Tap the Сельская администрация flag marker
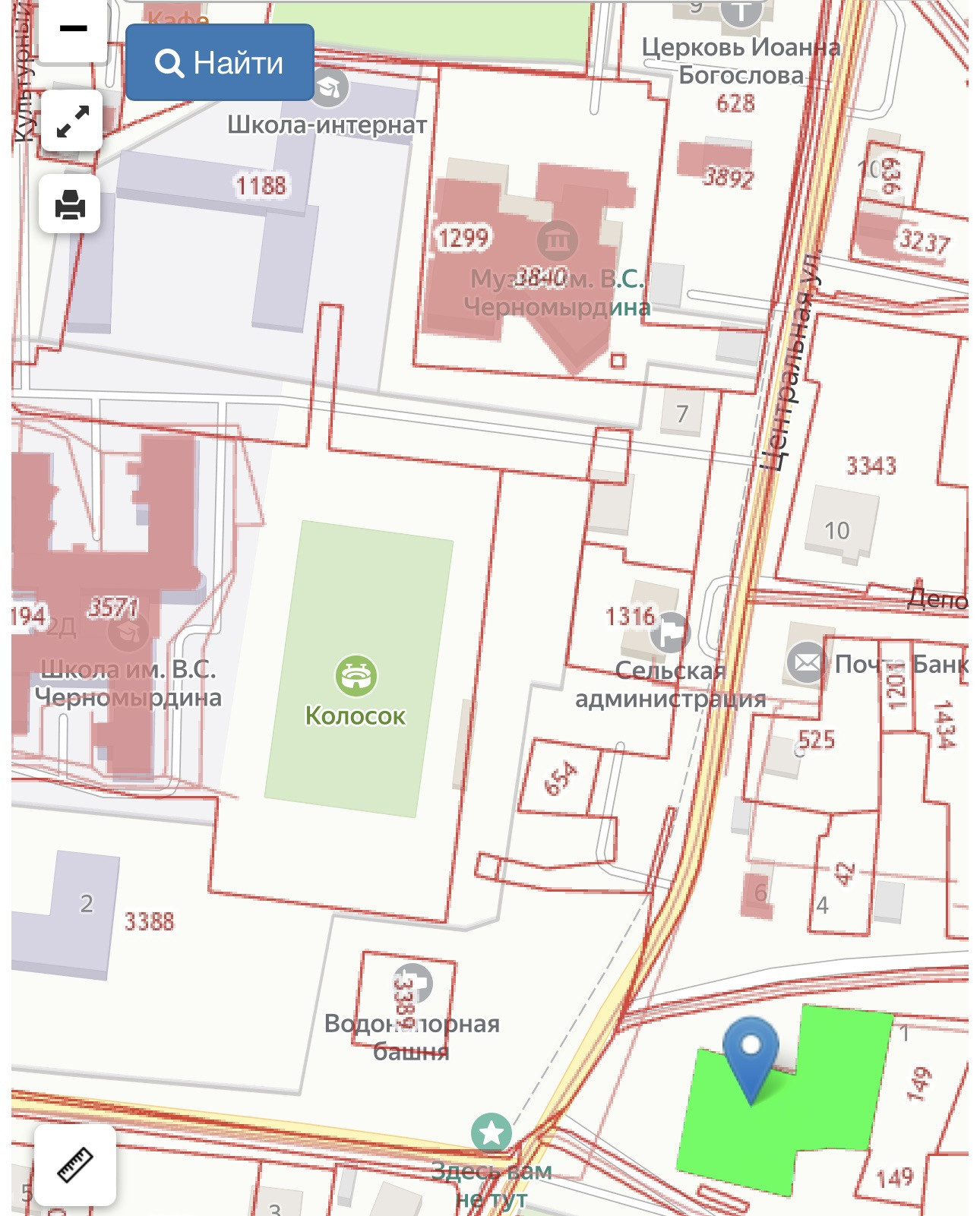Image resolution: width=980 pixels, height=1216 pixels. (x=670, y=632)
